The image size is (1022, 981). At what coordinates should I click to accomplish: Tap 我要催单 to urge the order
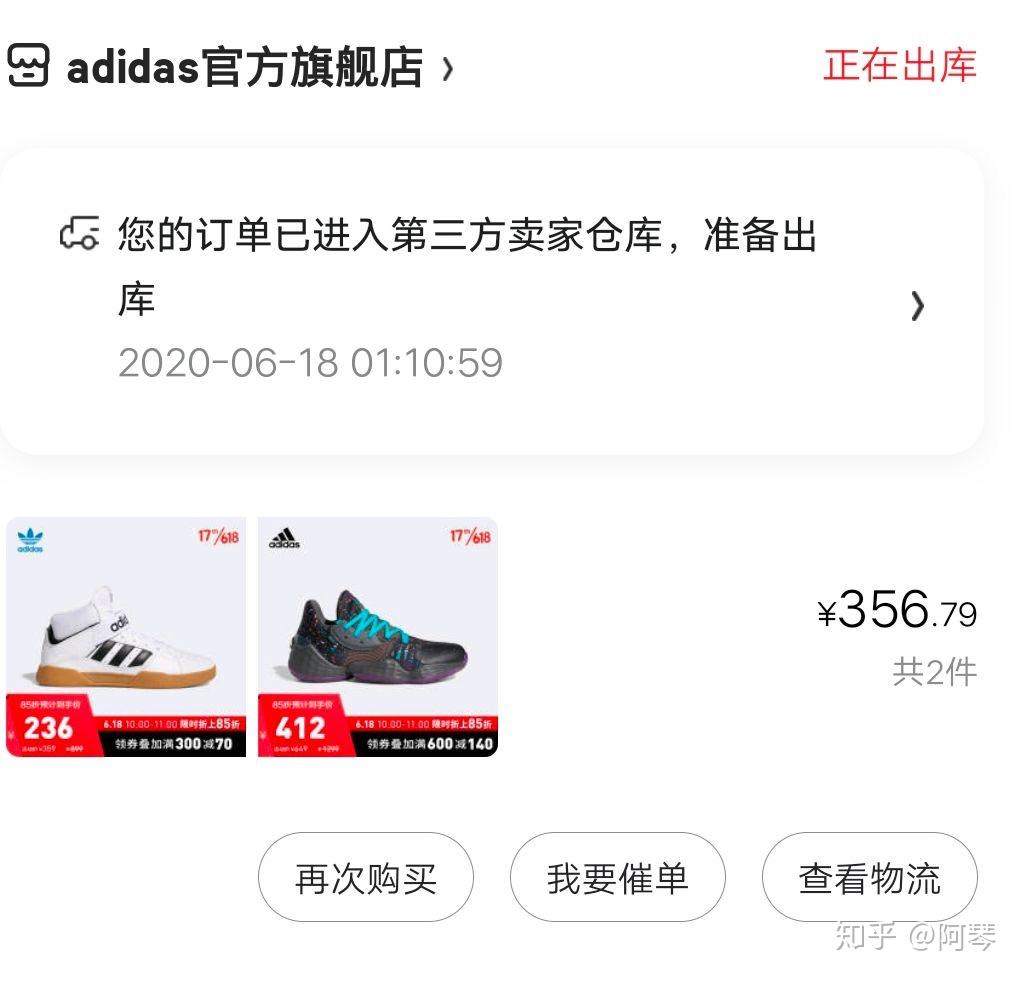617,877
